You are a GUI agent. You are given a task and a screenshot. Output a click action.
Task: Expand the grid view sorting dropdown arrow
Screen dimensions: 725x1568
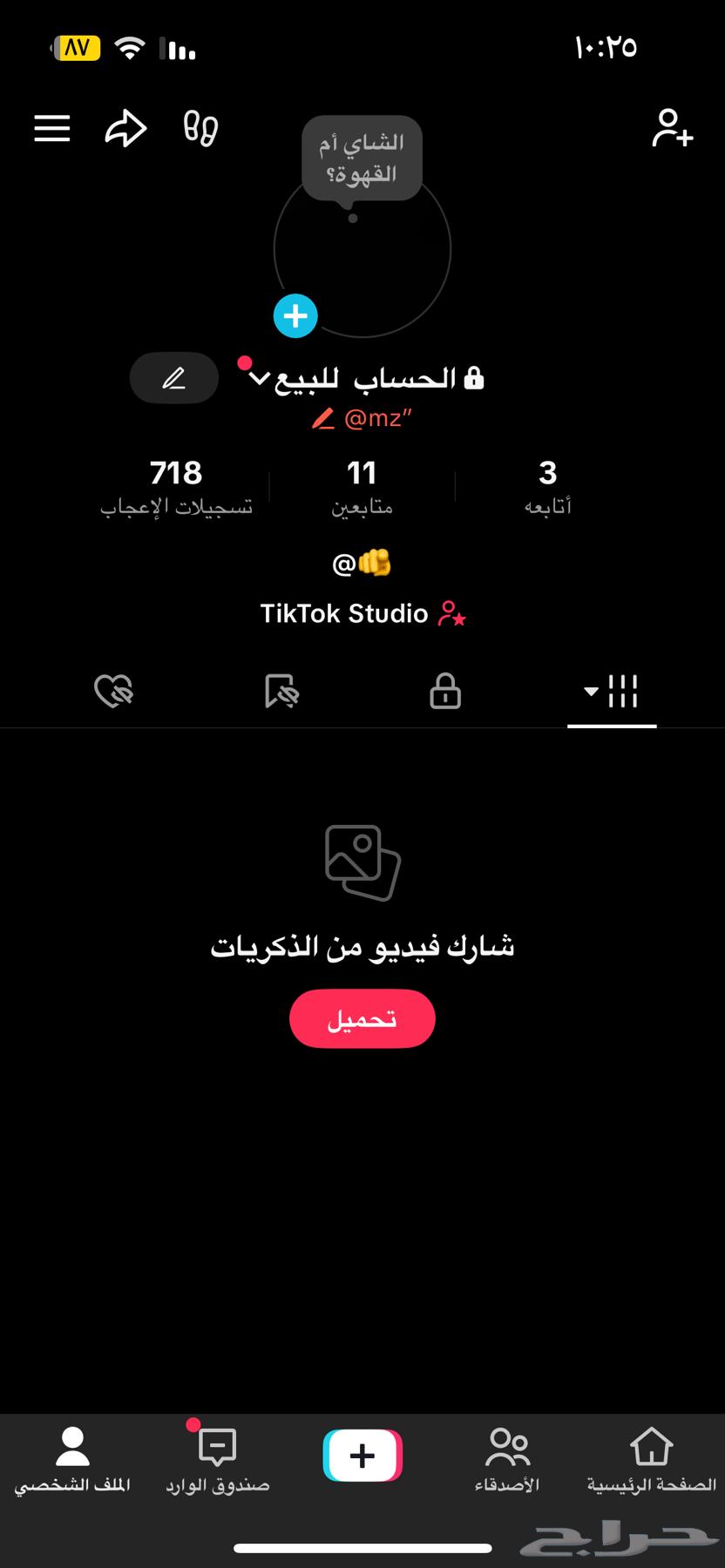(589, 693)
